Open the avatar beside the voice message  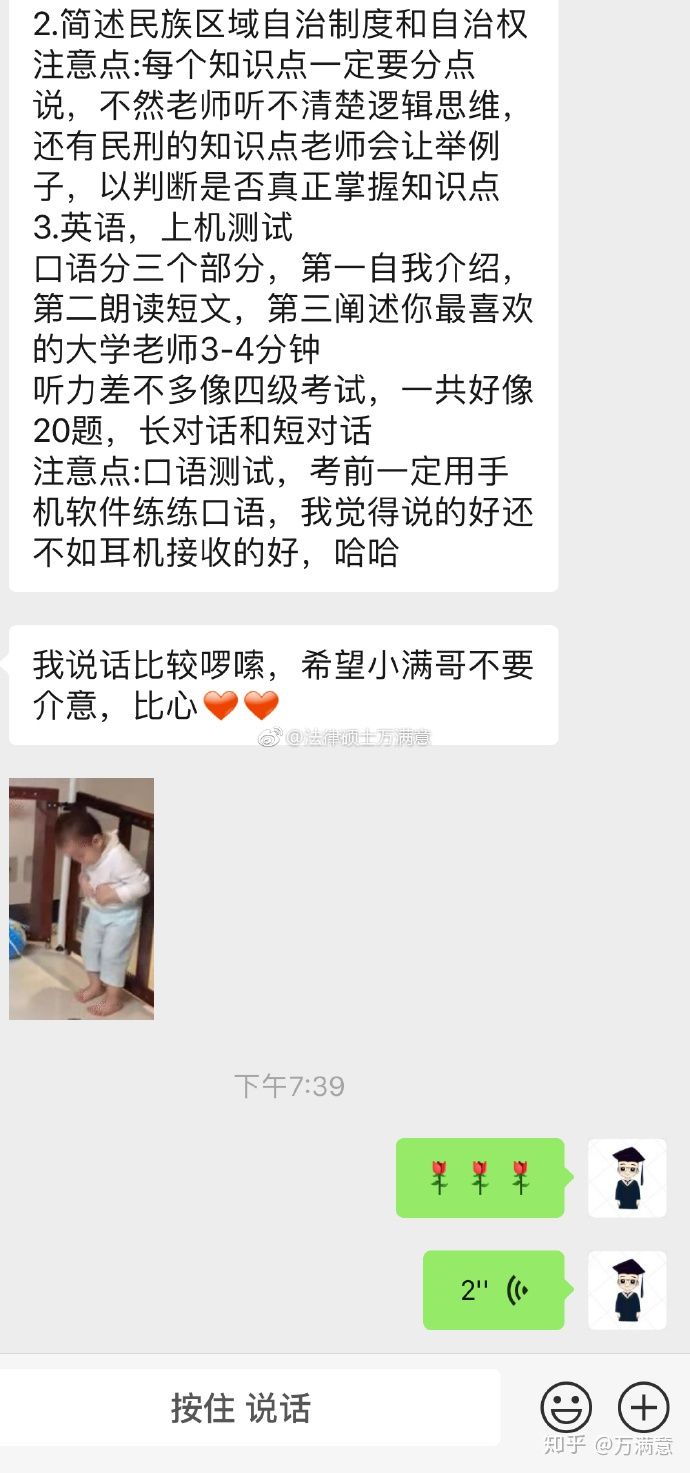627,1290
